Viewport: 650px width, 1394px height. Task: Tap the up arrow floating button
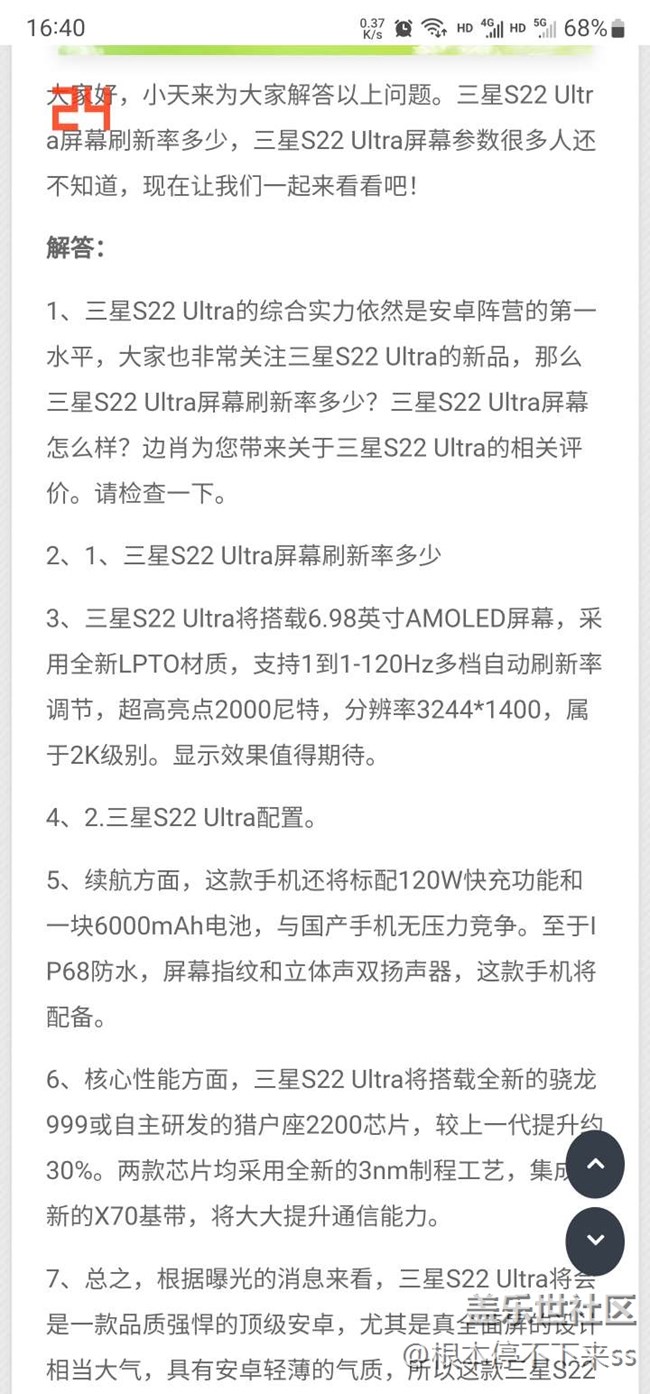click(595, 1163)
